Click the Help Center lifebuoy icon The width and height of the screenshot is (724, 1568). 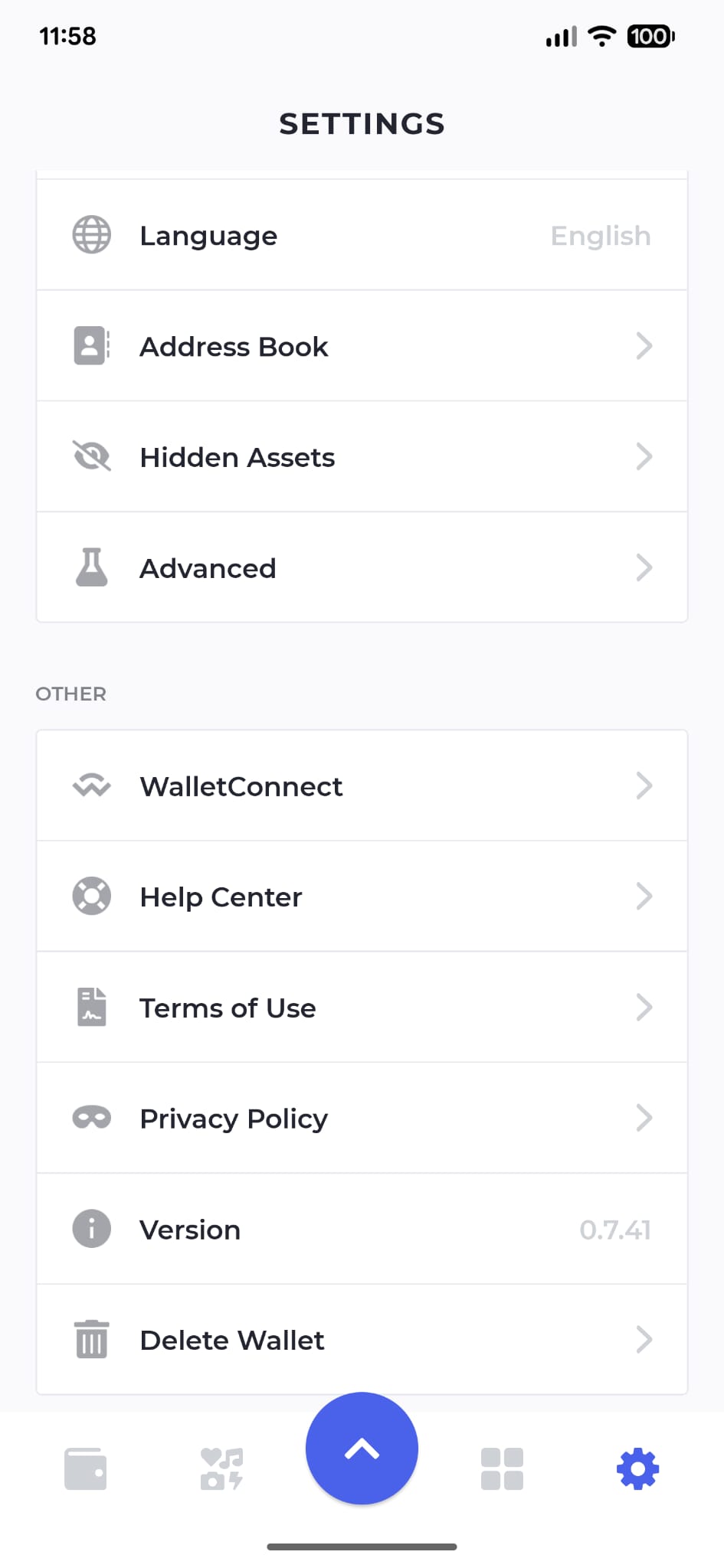[91, 896]
